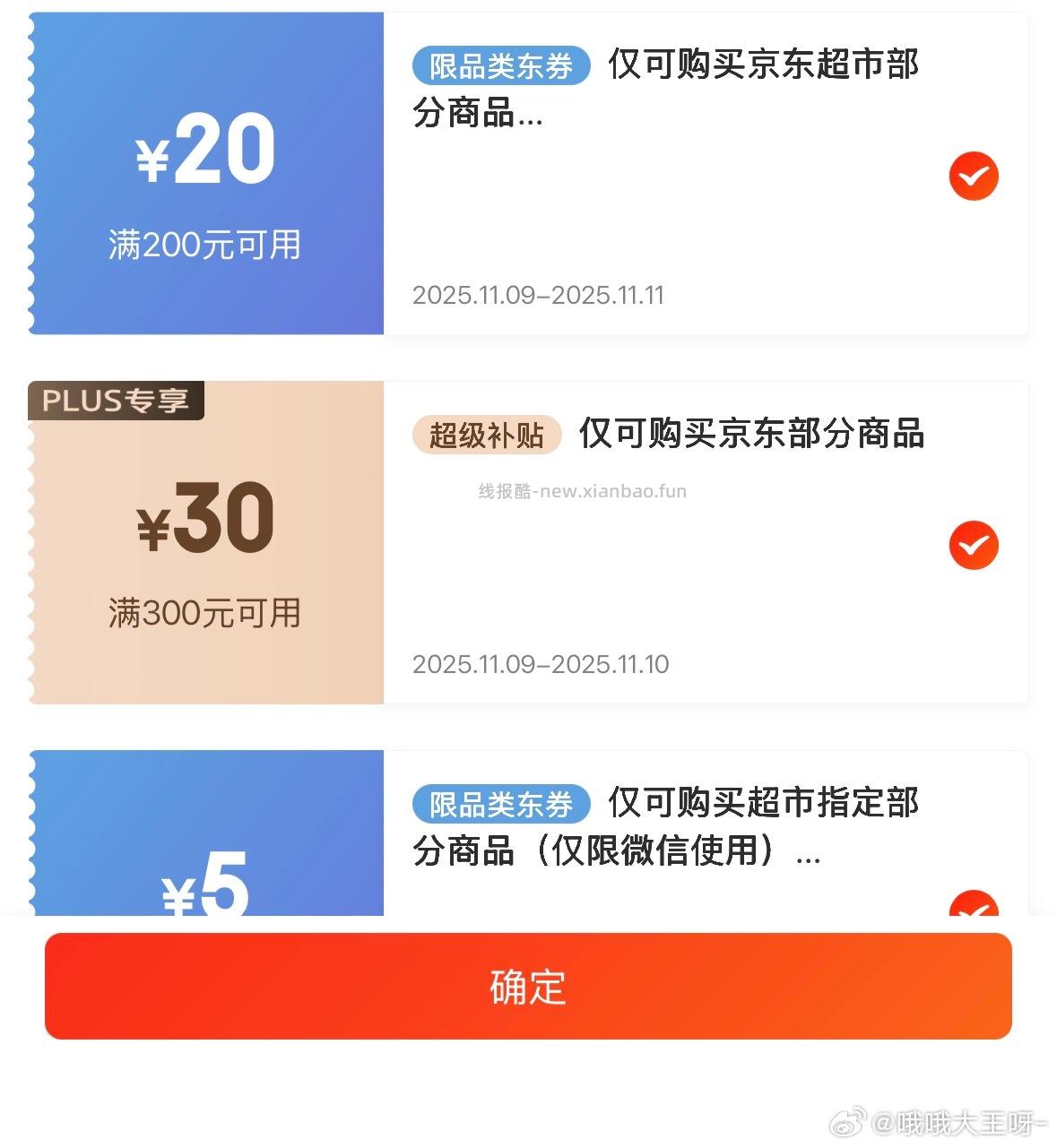This screenshot has width=1057, height=1148.
Task: Click the PLUS专享 badge on the beige coupon
Action: pyautogui.click(x=117, y=401)
